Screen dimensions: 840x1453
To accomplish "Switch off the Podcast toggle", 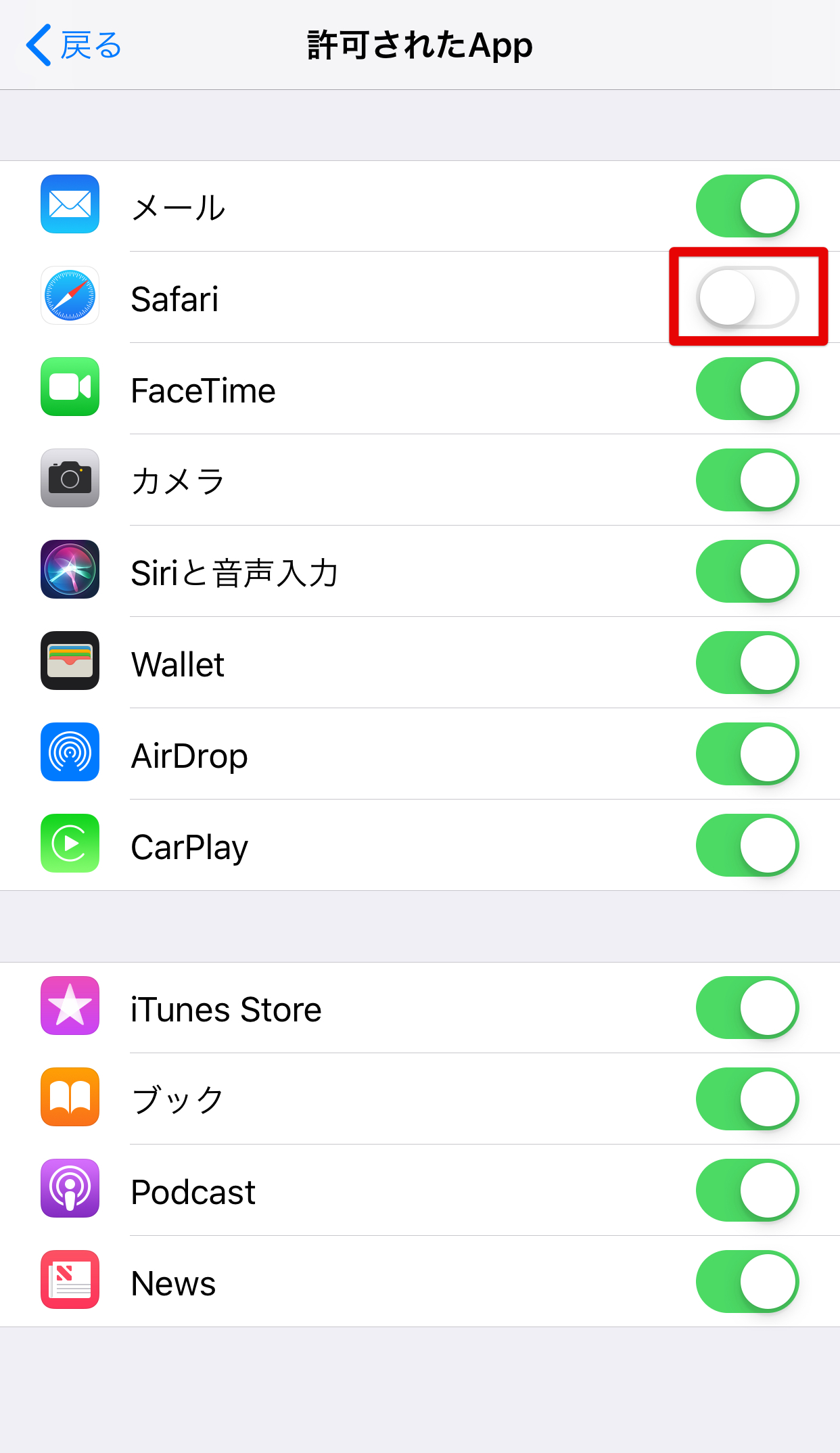I will coord(747,1191).
